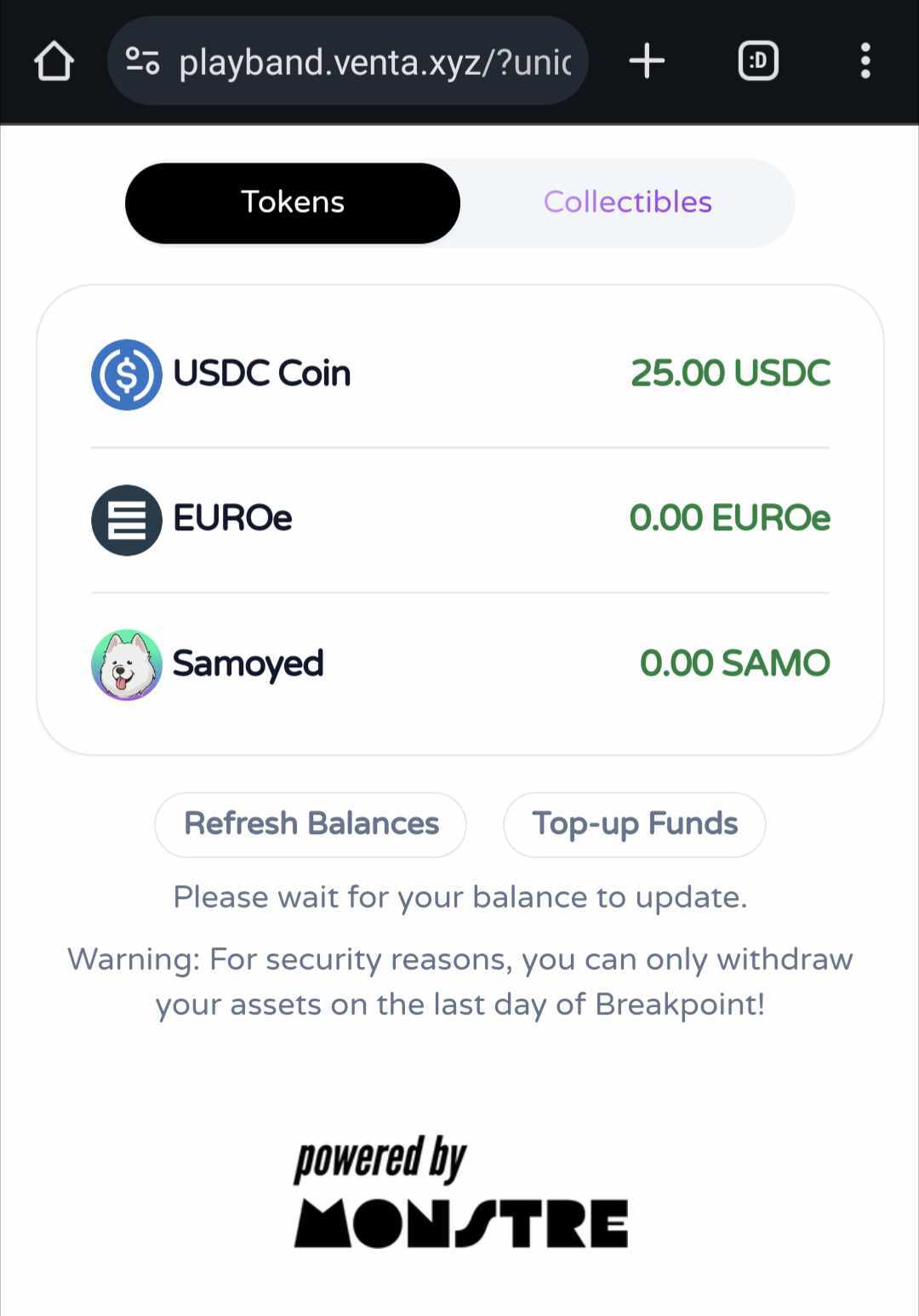Viewport: 919px width, 1316px height.
Task: Open a new browser tab
Action: [x=647, y=61]
